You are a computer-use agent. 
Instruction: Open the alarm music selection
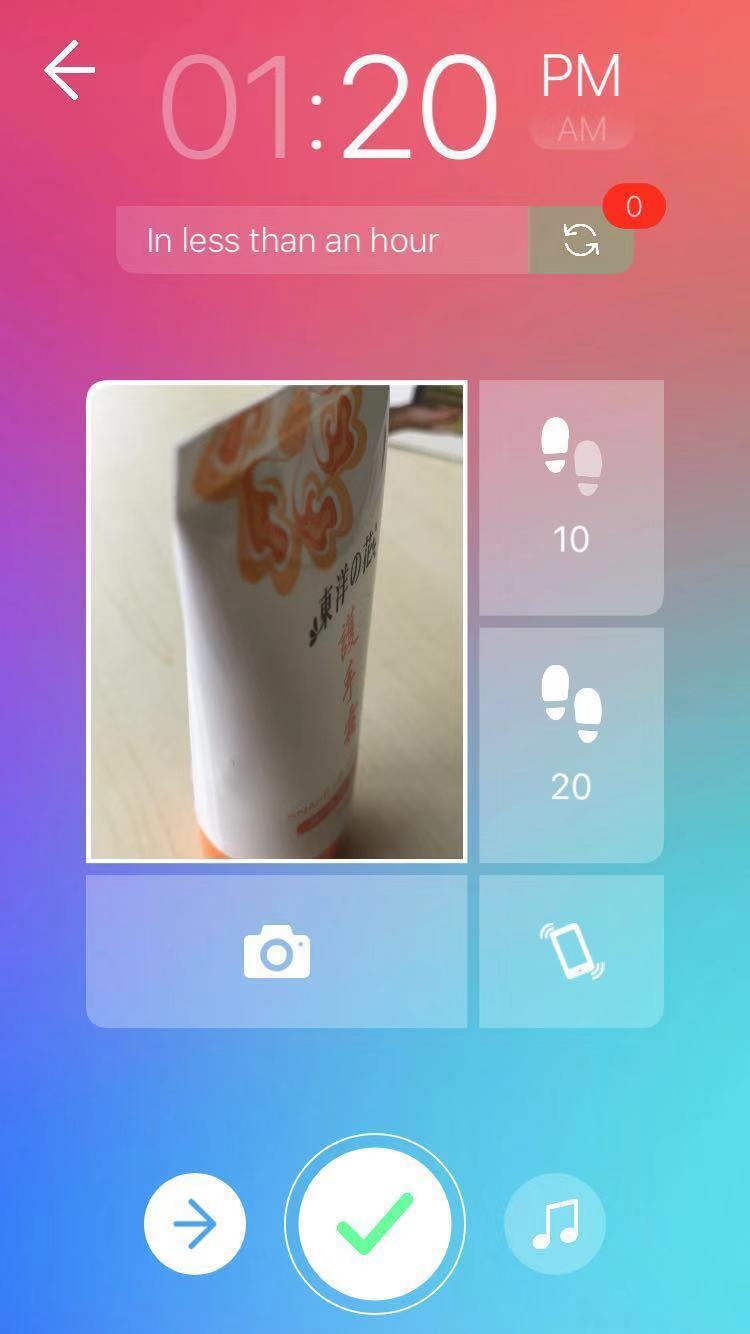555,1224
